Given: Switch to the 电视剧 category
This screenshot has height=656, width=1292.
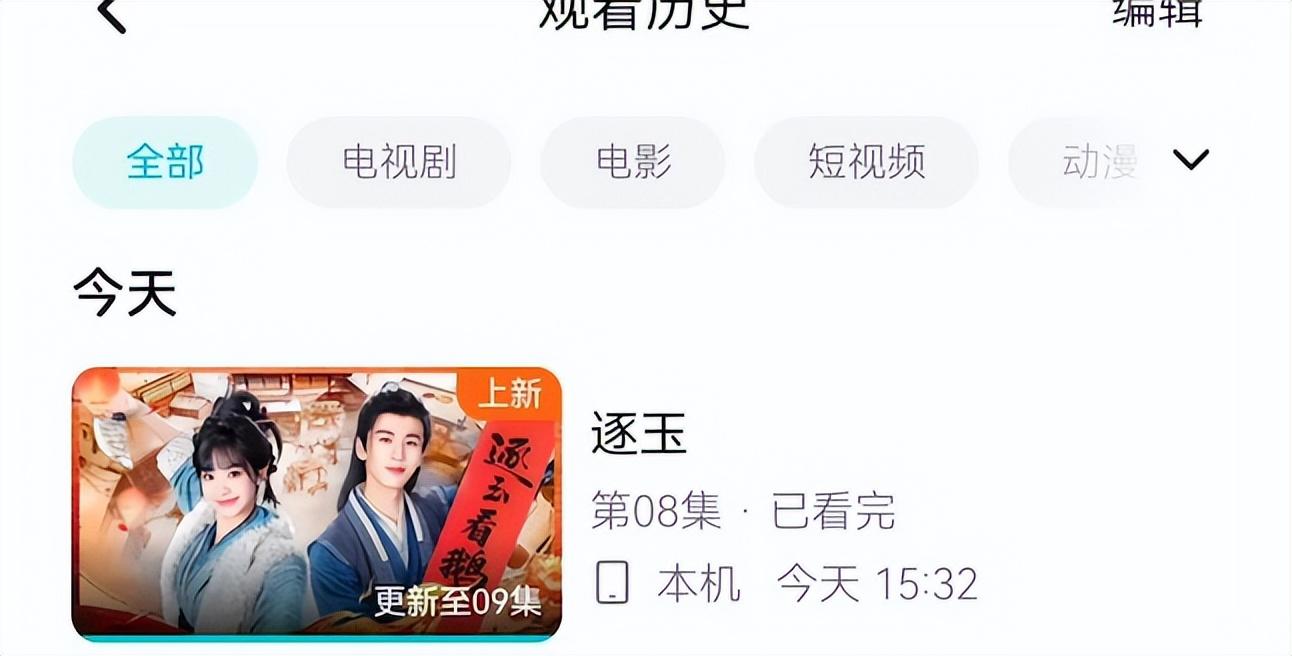Looking at the screenshot, I should [x=399, y=162].
